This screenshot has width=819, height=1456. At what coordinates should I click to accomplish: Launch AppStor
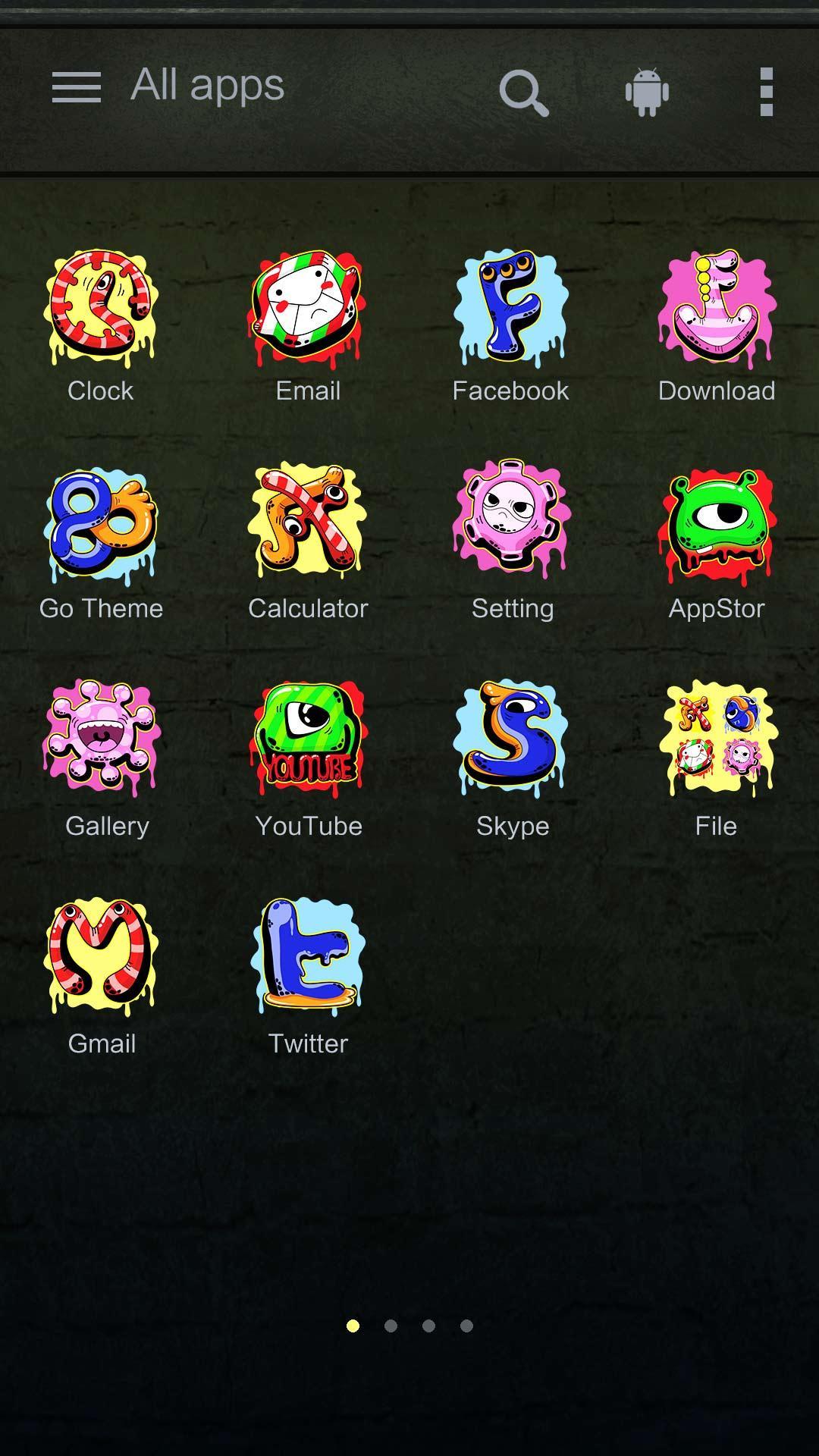click(x=717, y=525)
